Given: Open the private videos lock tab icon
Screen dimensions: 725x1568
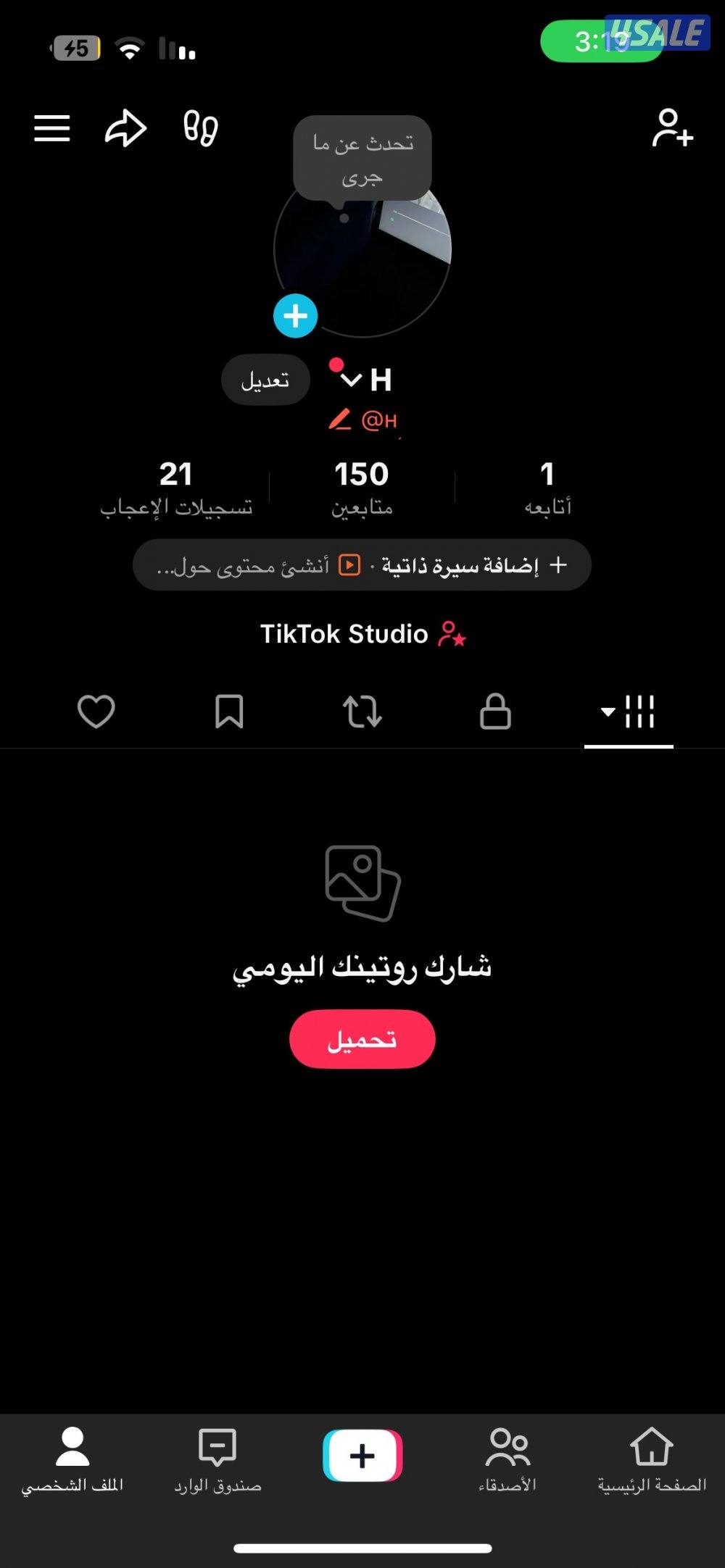Looking at the screenshot, I should [x=496, y=712].
